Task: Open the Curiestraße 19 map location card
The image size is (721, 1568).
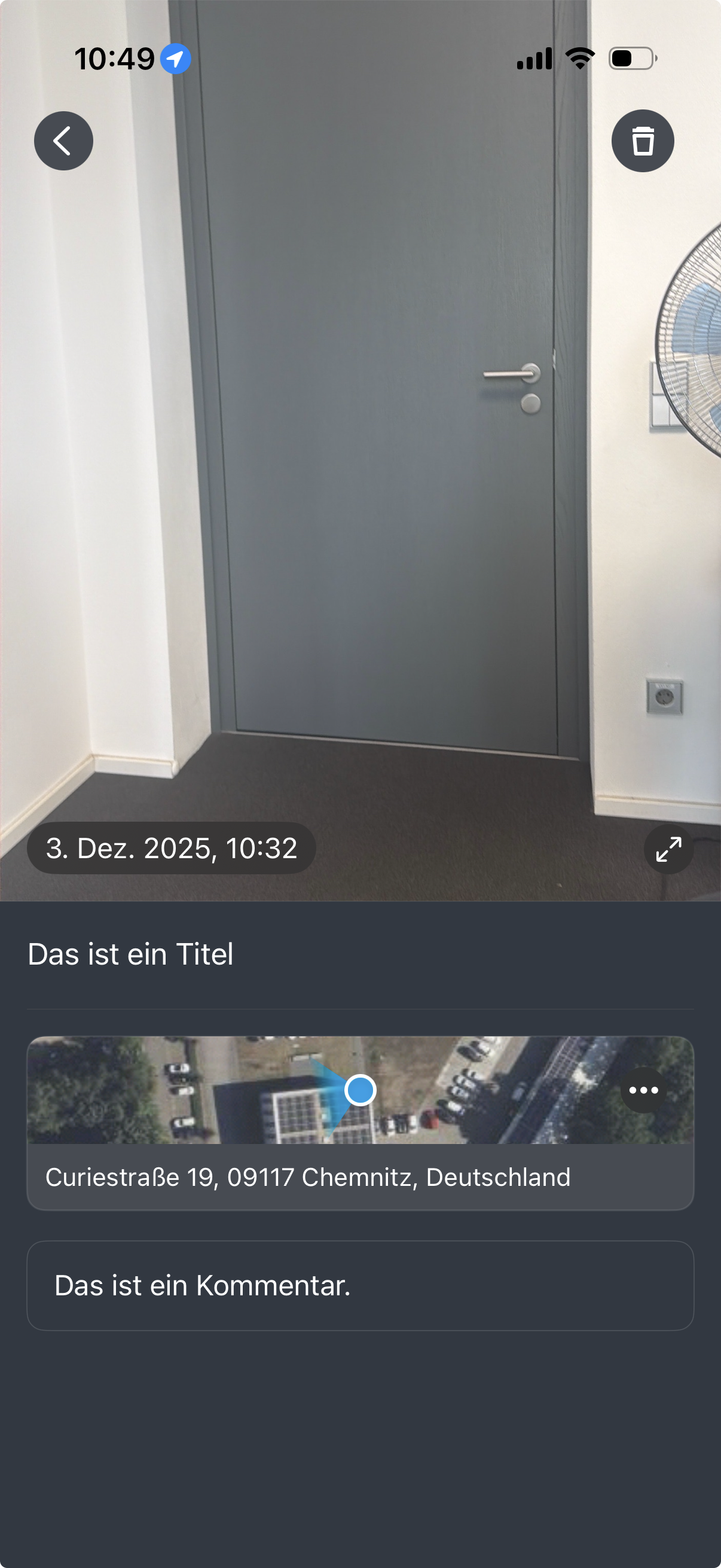Action: coord(308,1177)
